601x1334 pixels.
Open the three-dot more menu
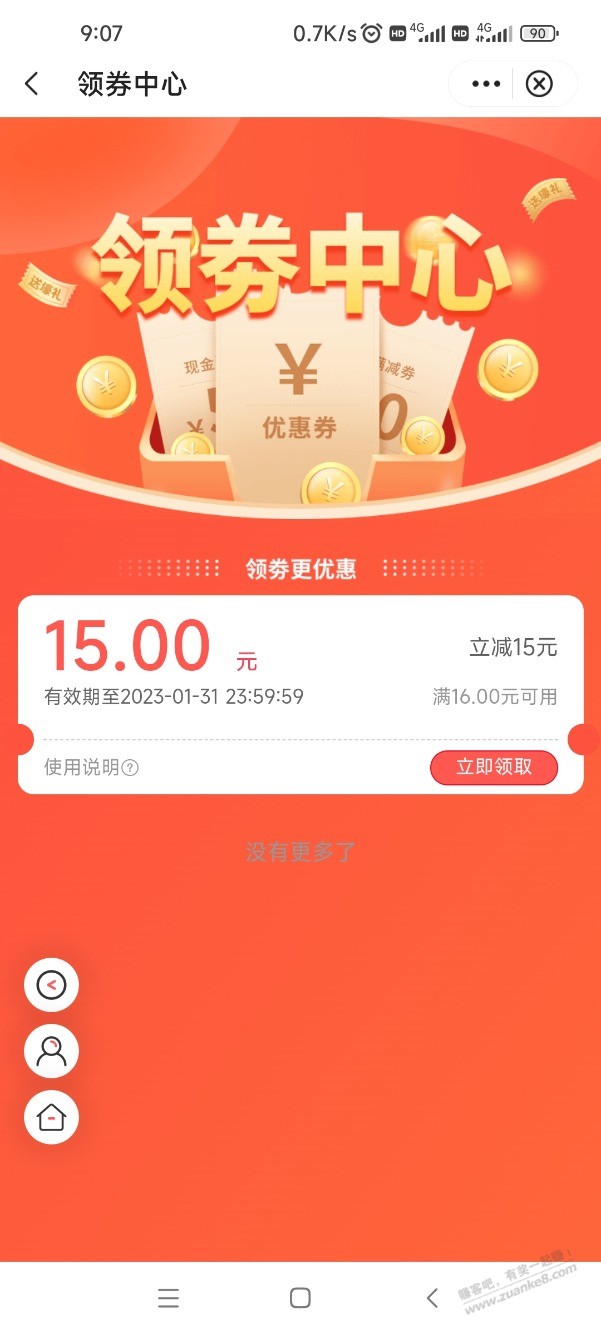point(486,84)
